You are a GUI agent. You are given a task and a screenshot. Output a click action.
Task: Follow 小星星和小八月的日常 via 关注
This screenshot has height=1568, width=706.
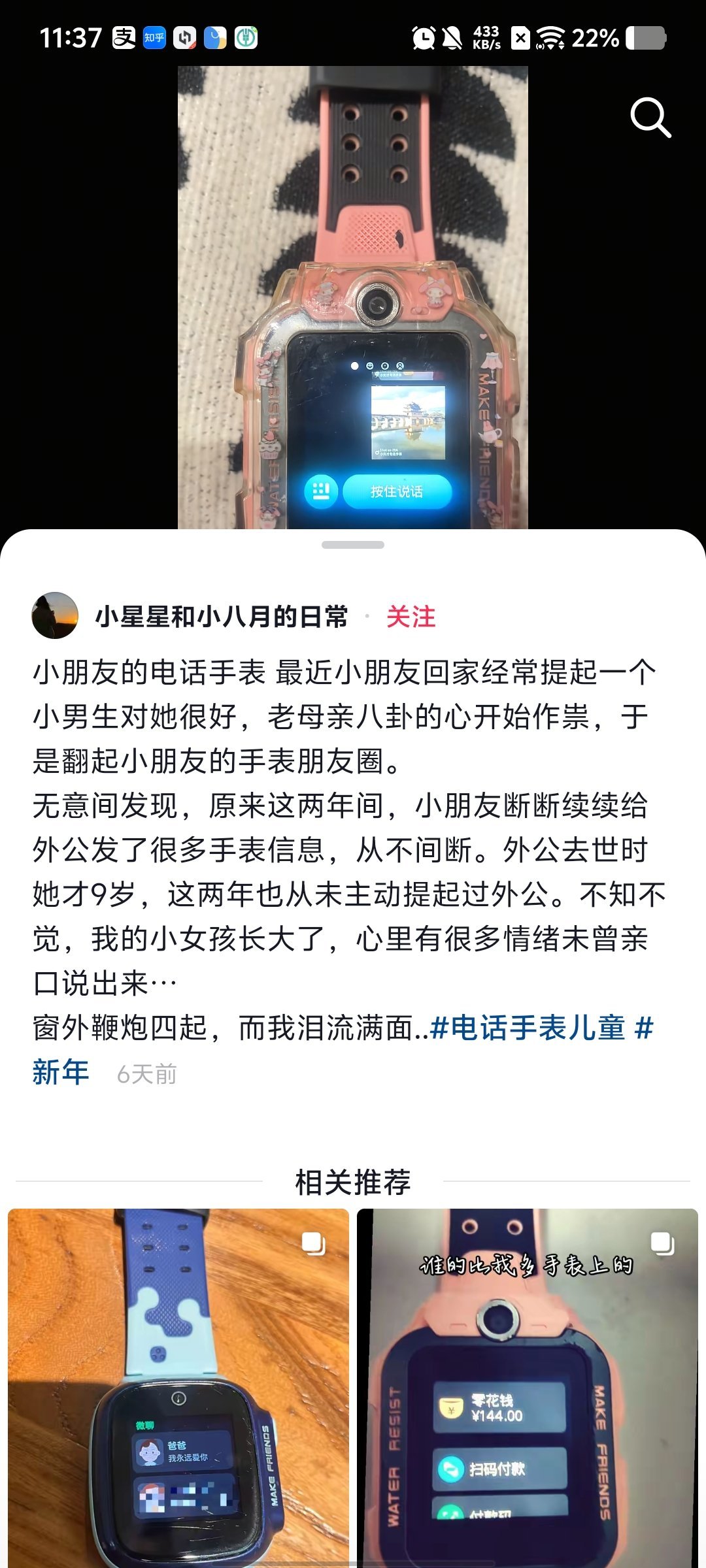click(411, 617)
